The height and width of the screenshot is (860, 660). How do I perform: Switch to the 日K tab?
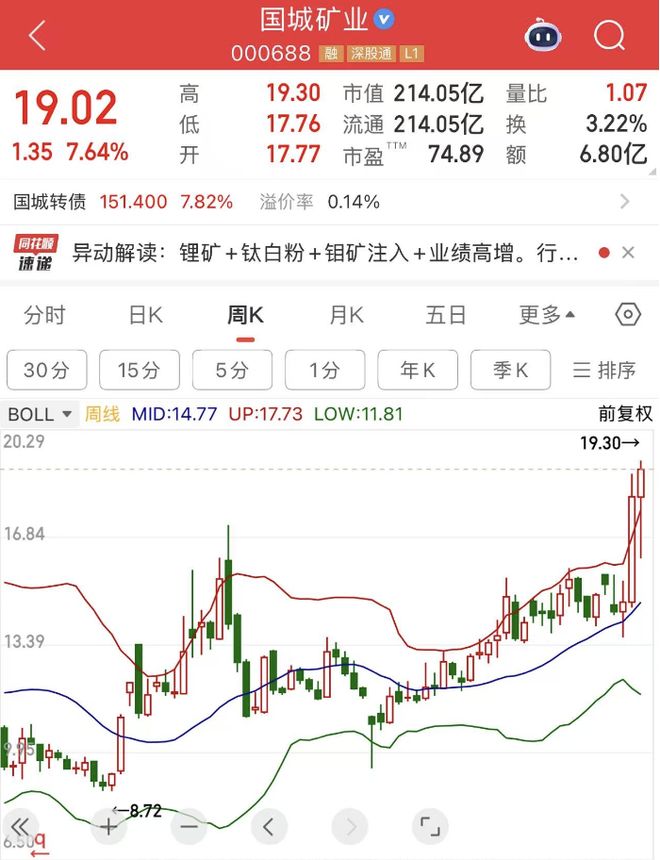[145, 316]
